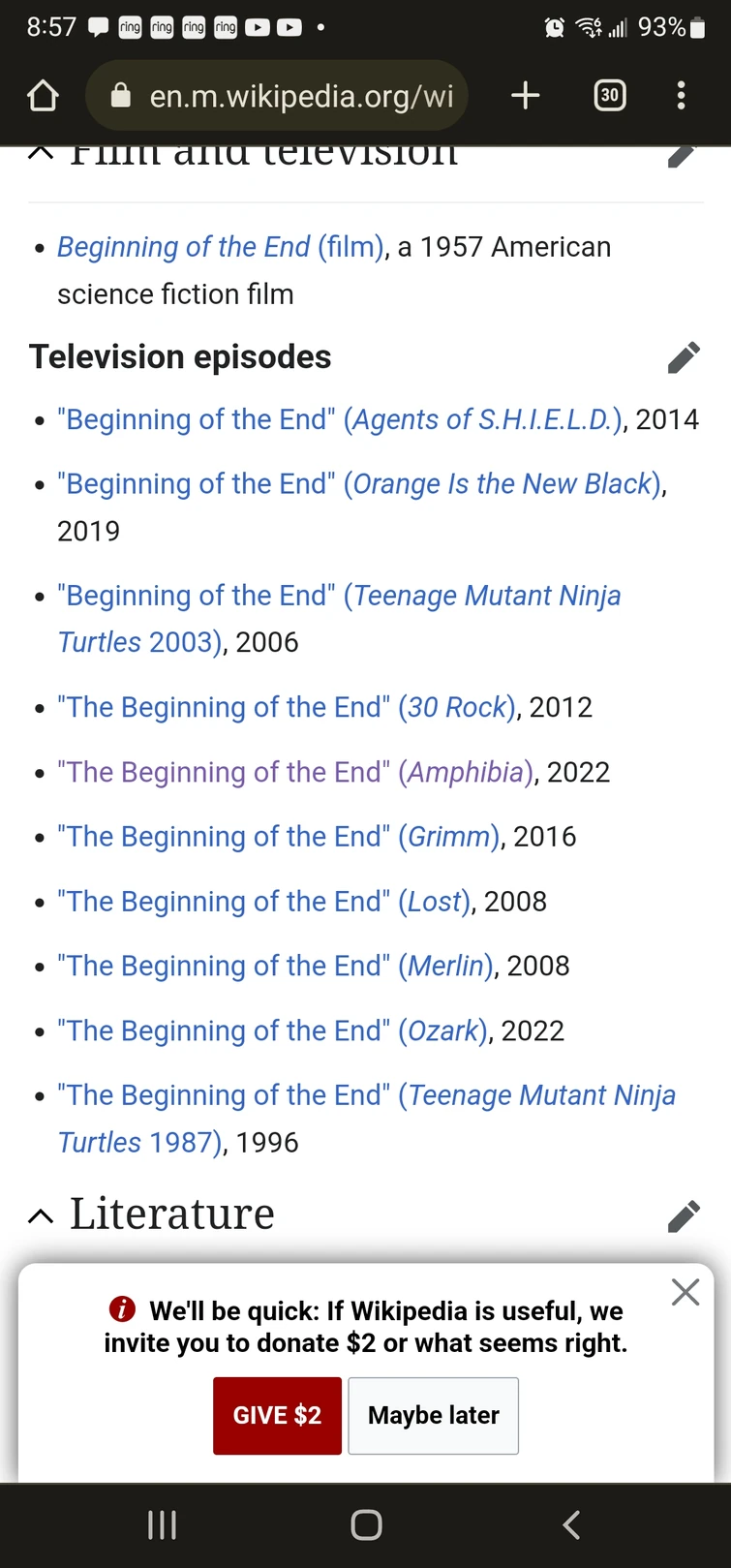The image size is (731, 1568).
Task: Open the browser three-dot menu
Action: (682, 96)
